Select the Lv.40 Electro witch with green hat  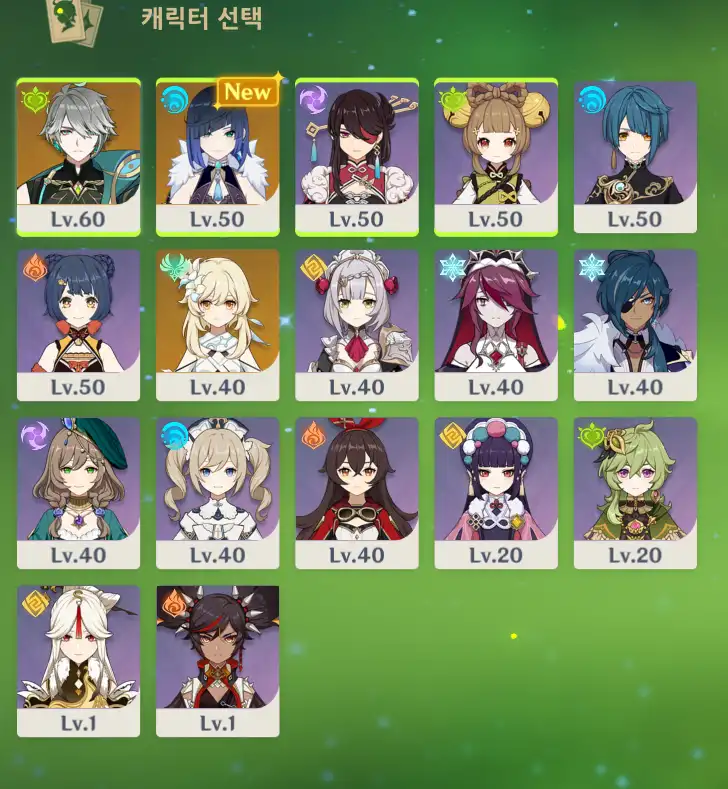[x=78, y=491]
